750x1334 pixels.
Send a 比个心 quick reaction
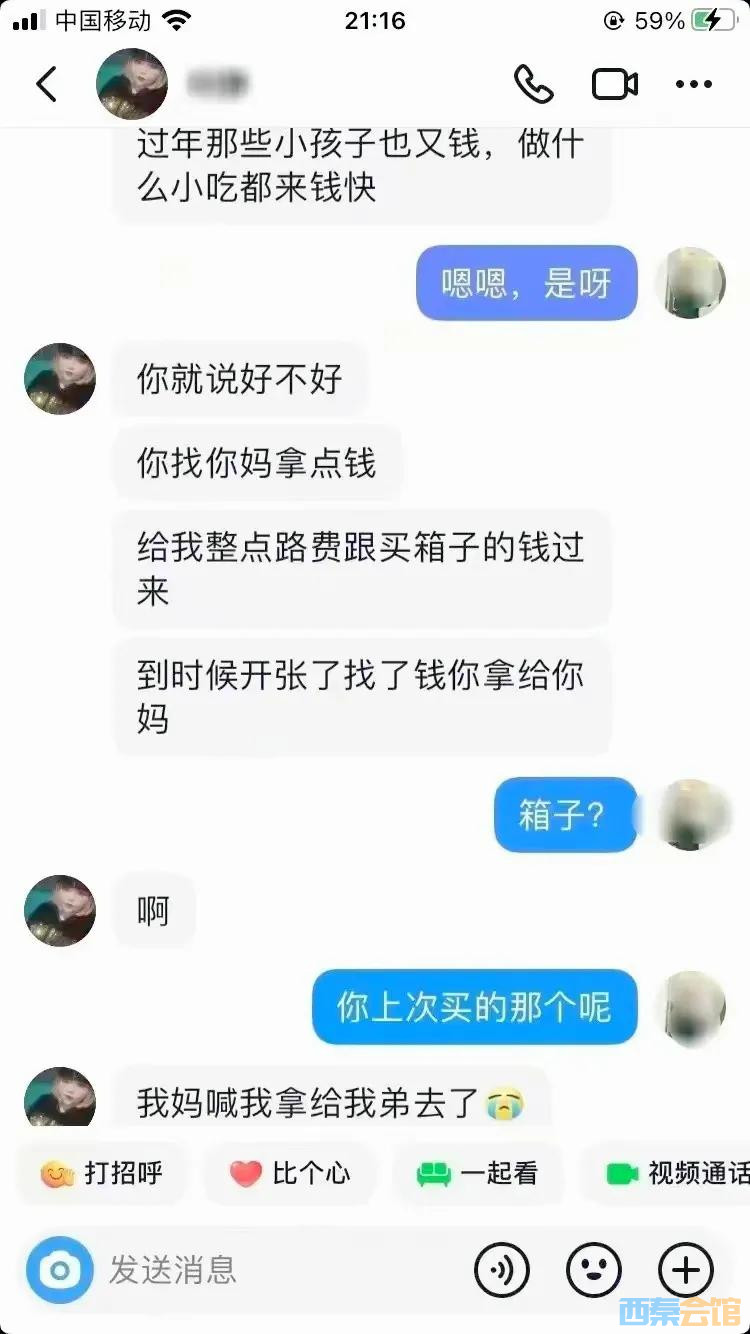coord(290,1172)
